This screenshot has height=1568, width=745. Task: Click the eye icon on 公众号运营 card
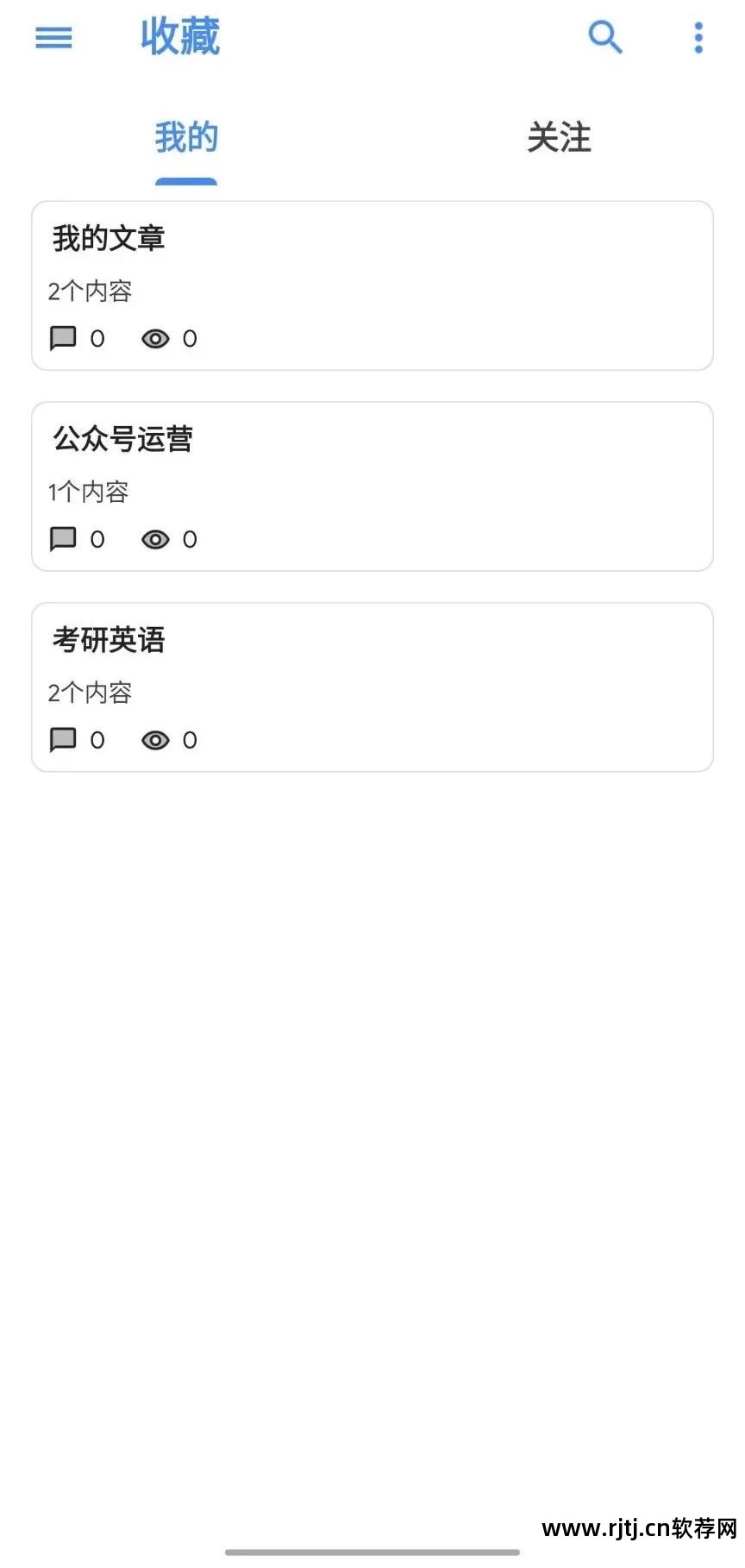[x=156, y=538]
